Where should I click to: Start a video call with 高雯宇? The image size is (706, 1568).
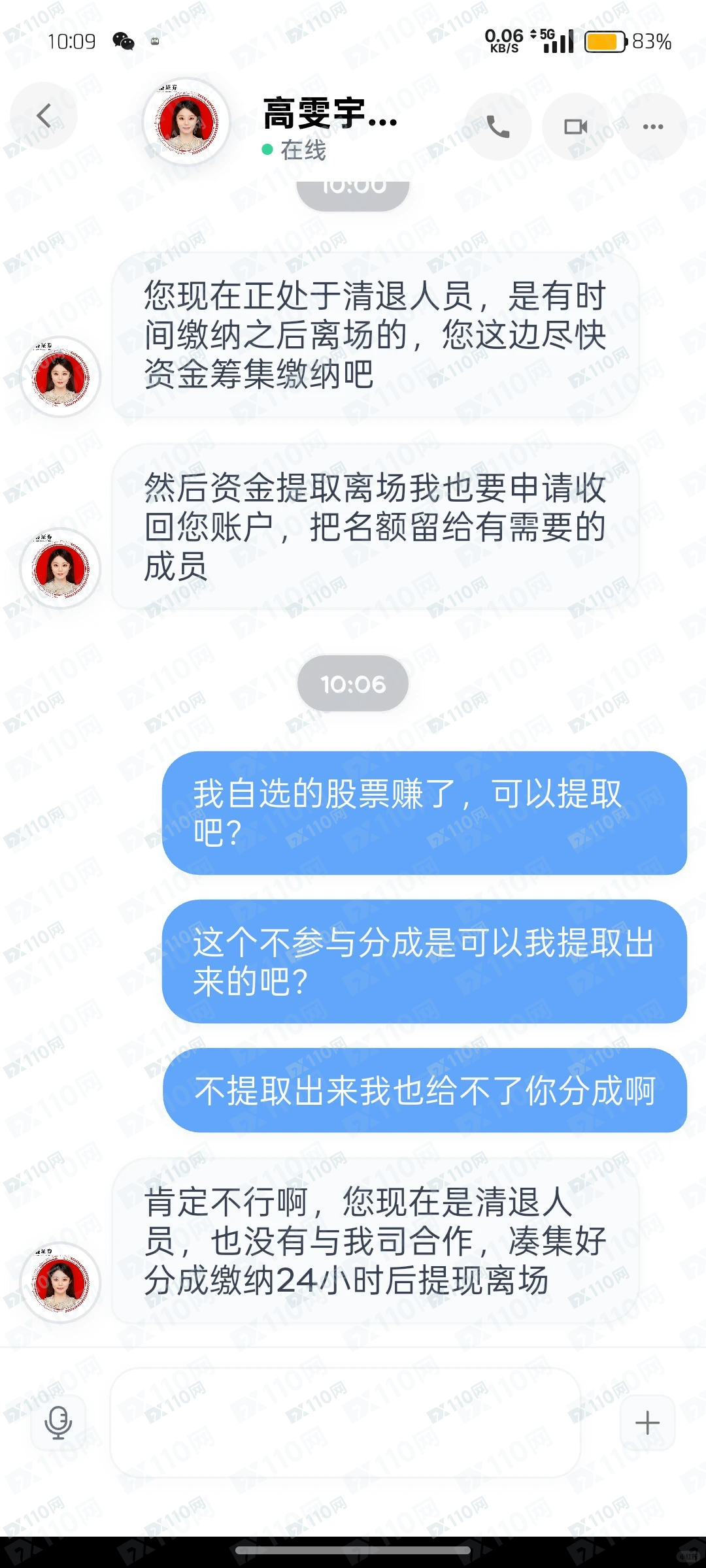tap(575, 126)
